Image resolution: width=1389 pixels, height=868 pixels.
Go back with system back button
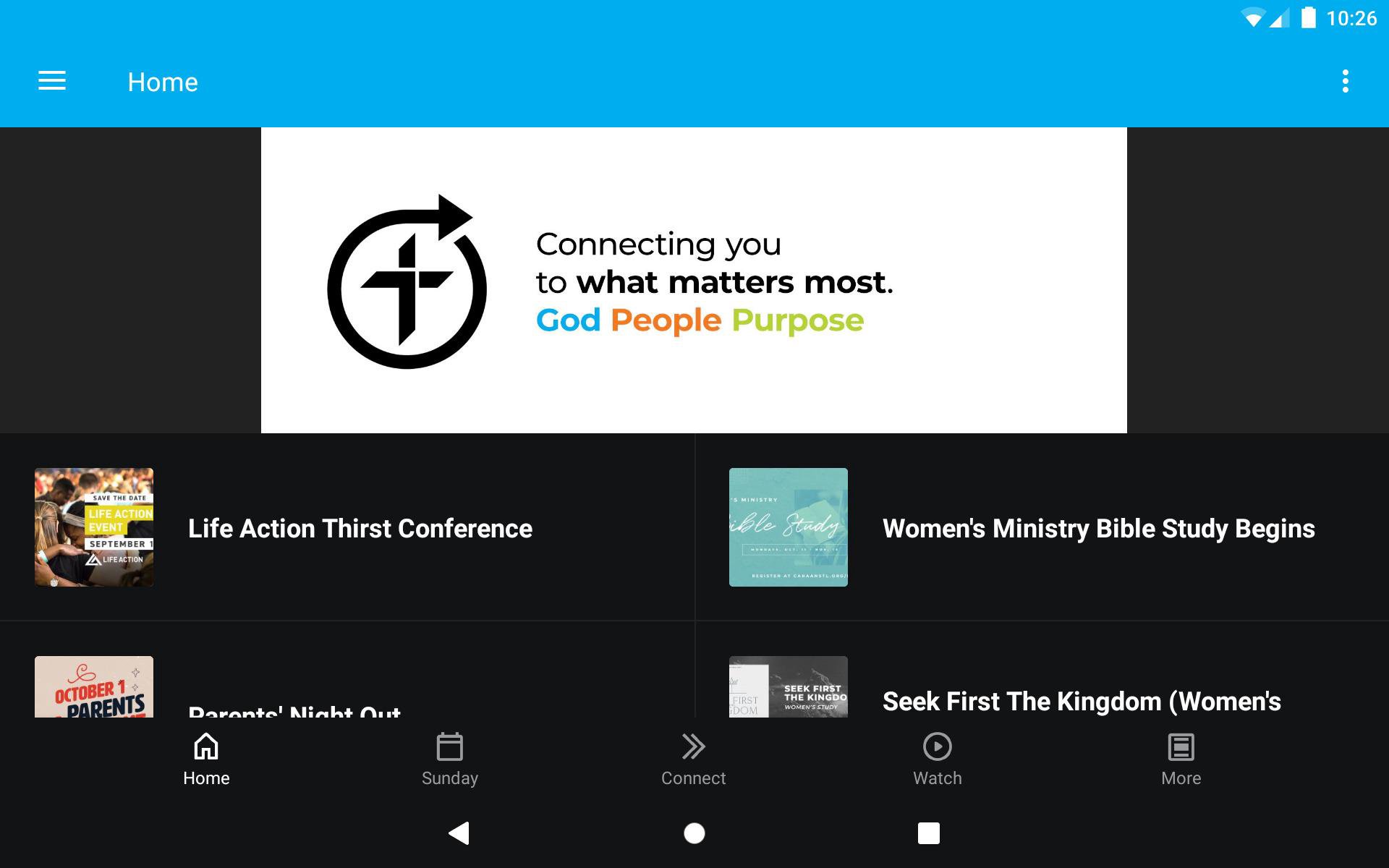(459, 833)
